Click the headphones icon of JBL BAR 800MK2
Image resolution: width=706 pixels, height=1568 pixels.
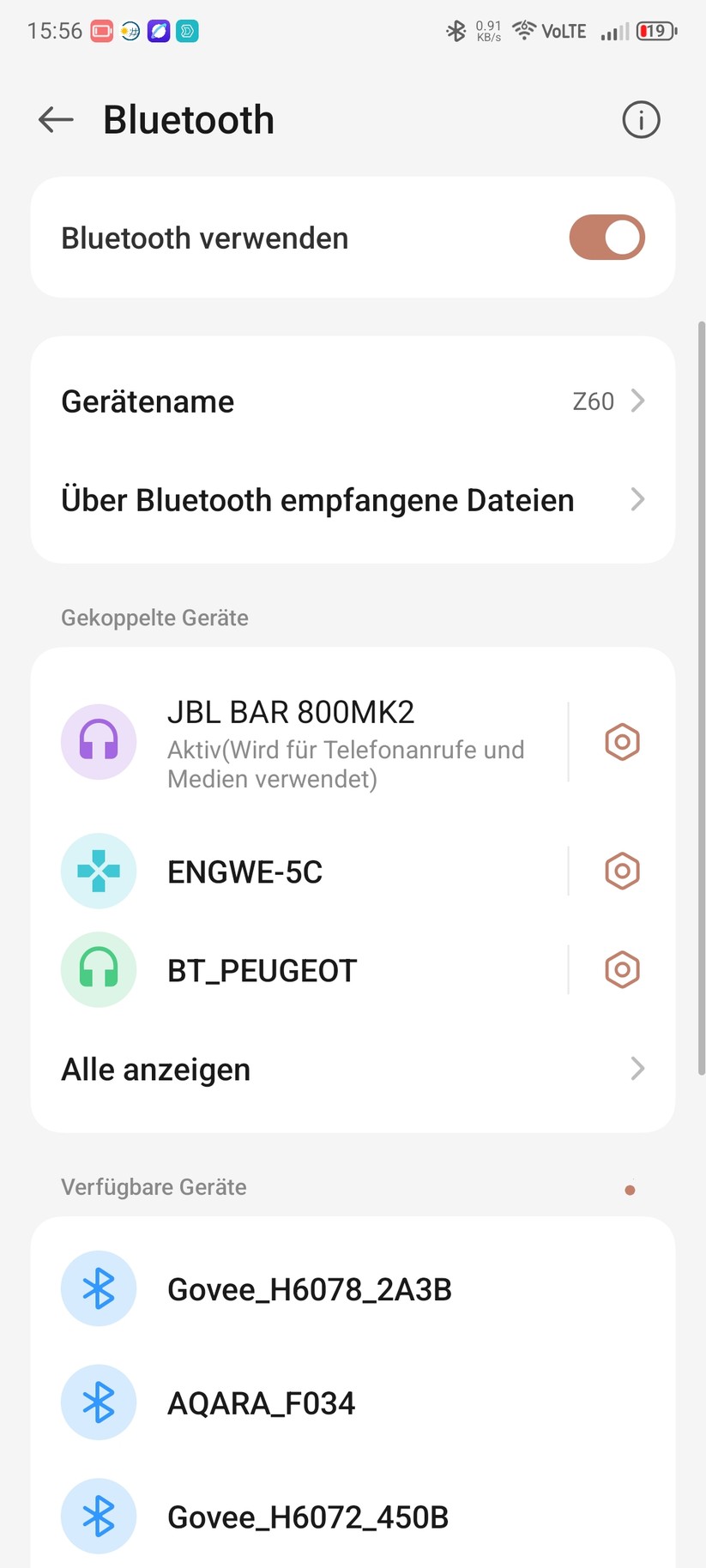(99, 742)
